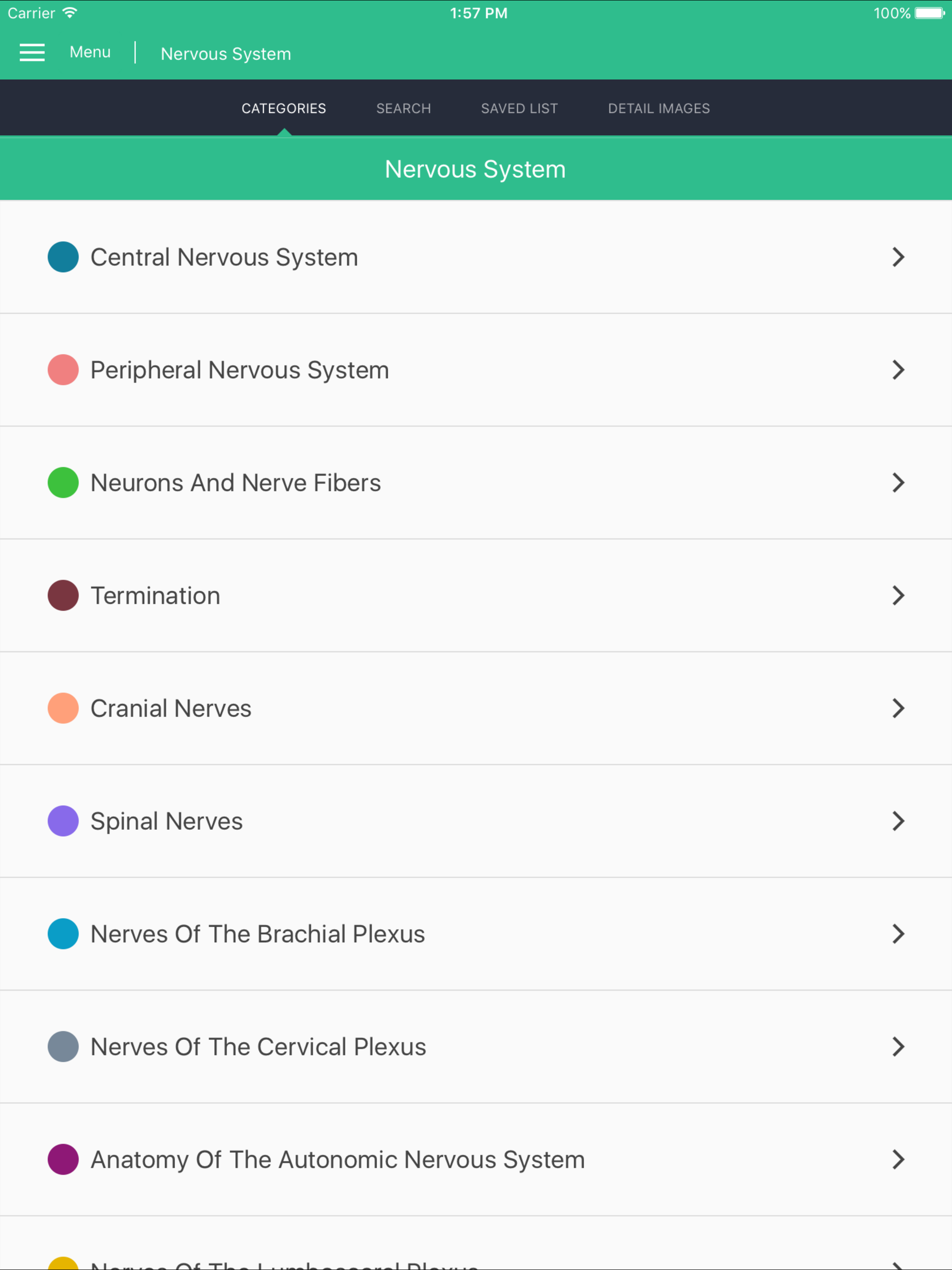This screenshot has width=952, height=1270.
Task: Click the teal dot beside Central Nervous System
Action: click(x=63, y=257)
